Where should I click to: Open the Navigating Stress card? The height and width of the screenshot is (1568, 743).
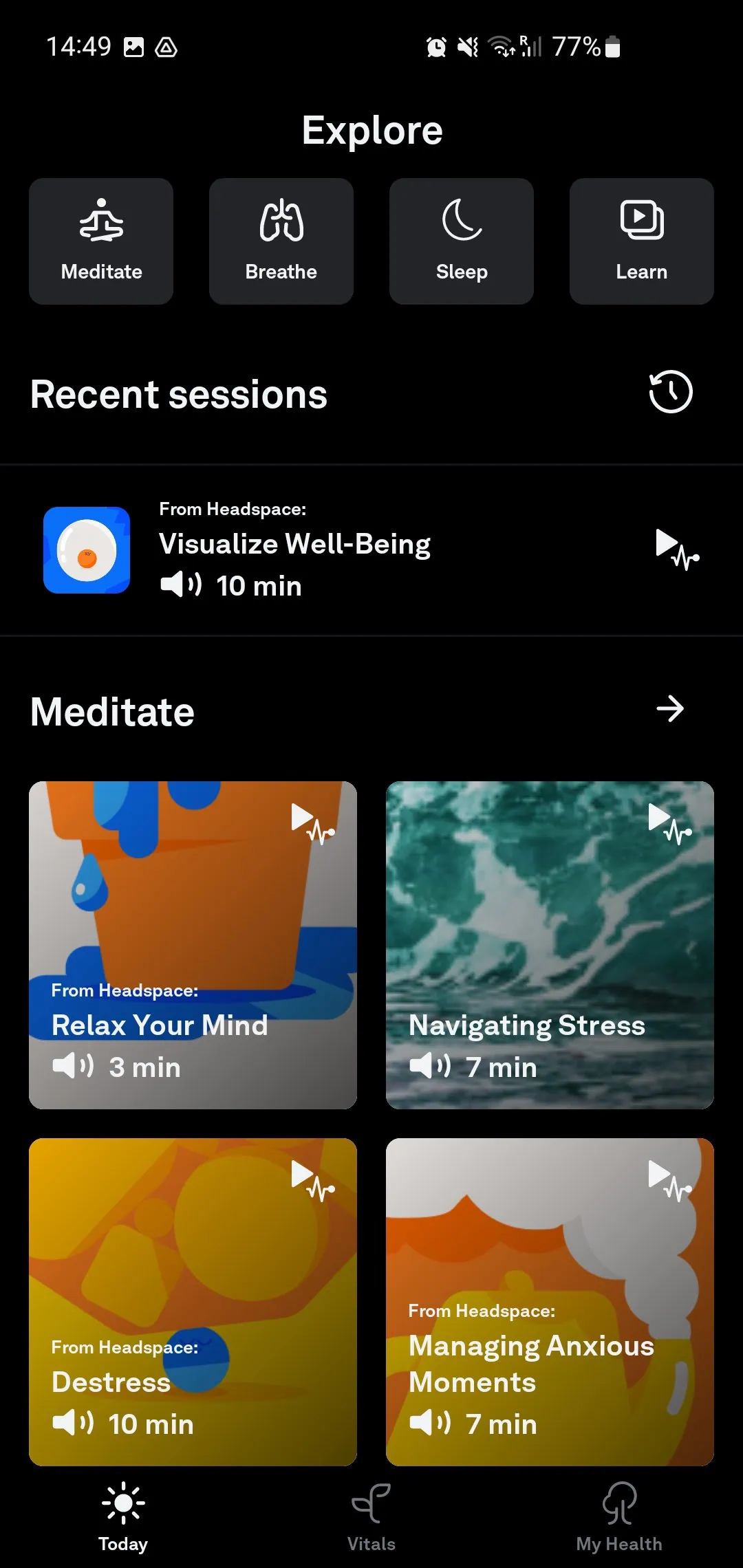click(550, 945)
